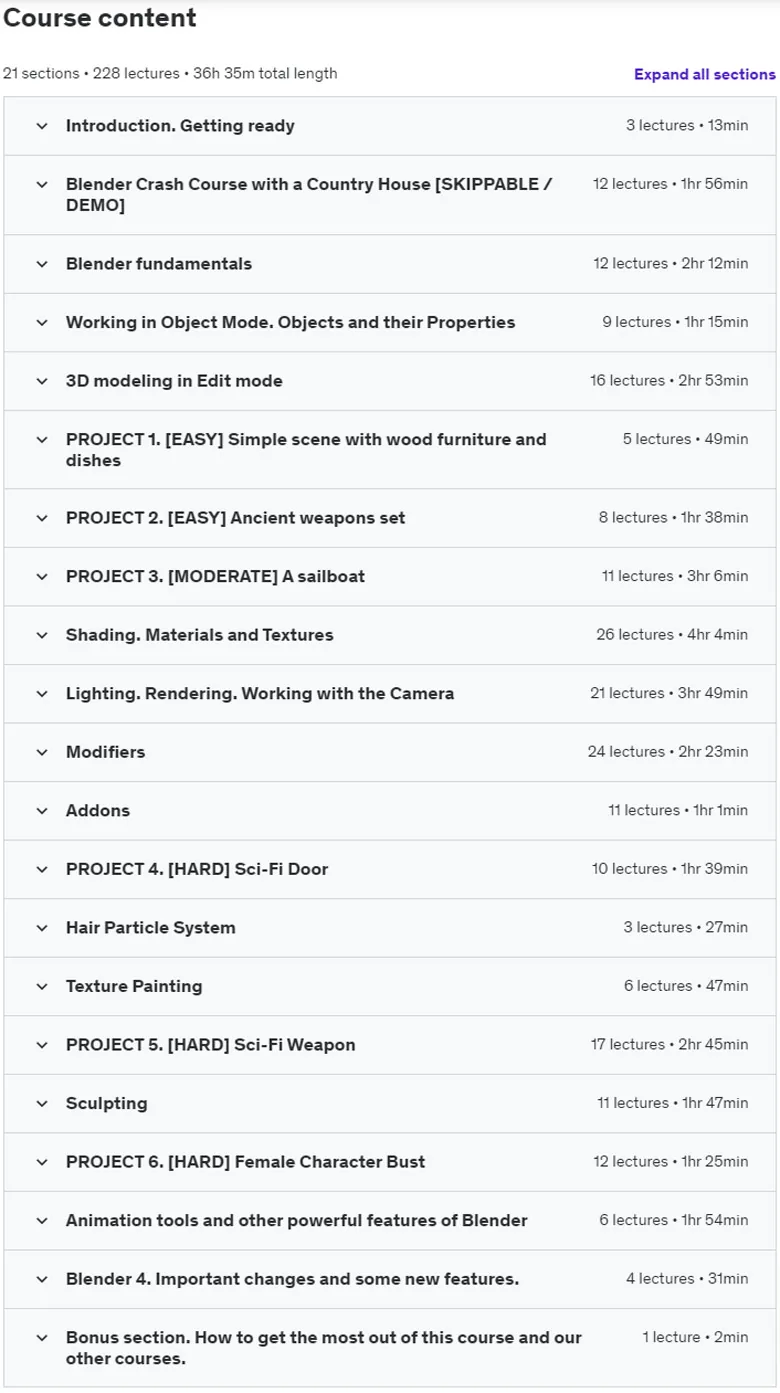This screenshot has width=780, height=1393.
Task: Expand Blender 4. Important changes section
Action: click(390, 1279)
